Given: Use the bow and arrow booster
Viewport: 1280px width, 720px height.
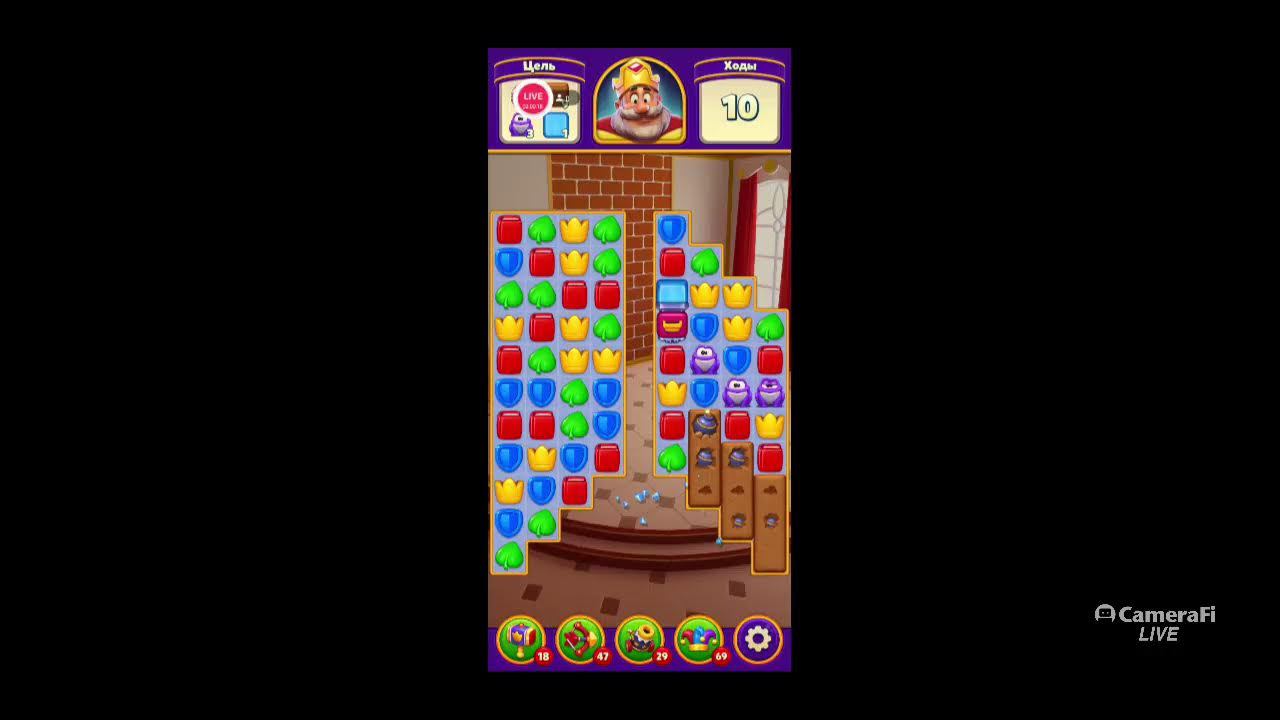Looking at the screenshot, I should (580, 639).
